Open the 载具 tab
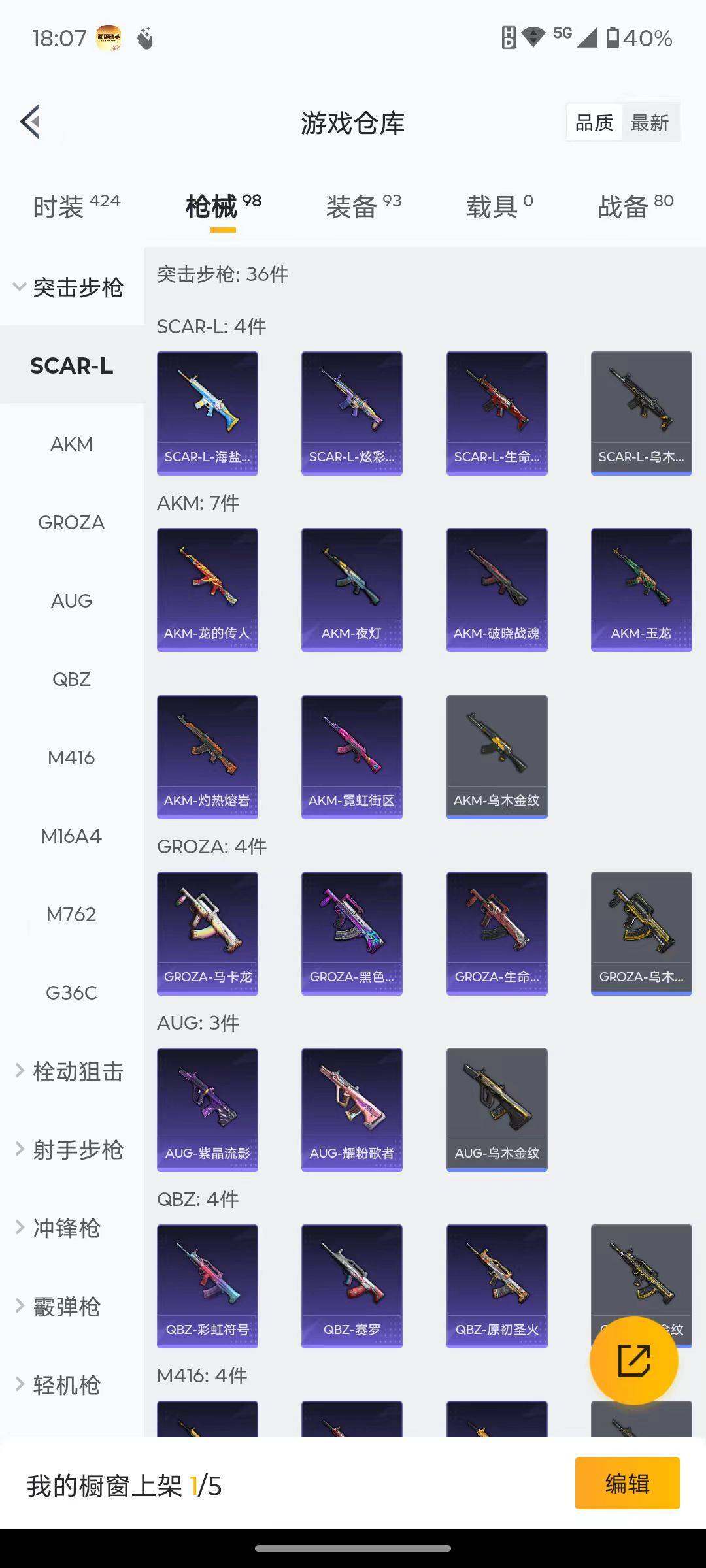 click(499, 206)
